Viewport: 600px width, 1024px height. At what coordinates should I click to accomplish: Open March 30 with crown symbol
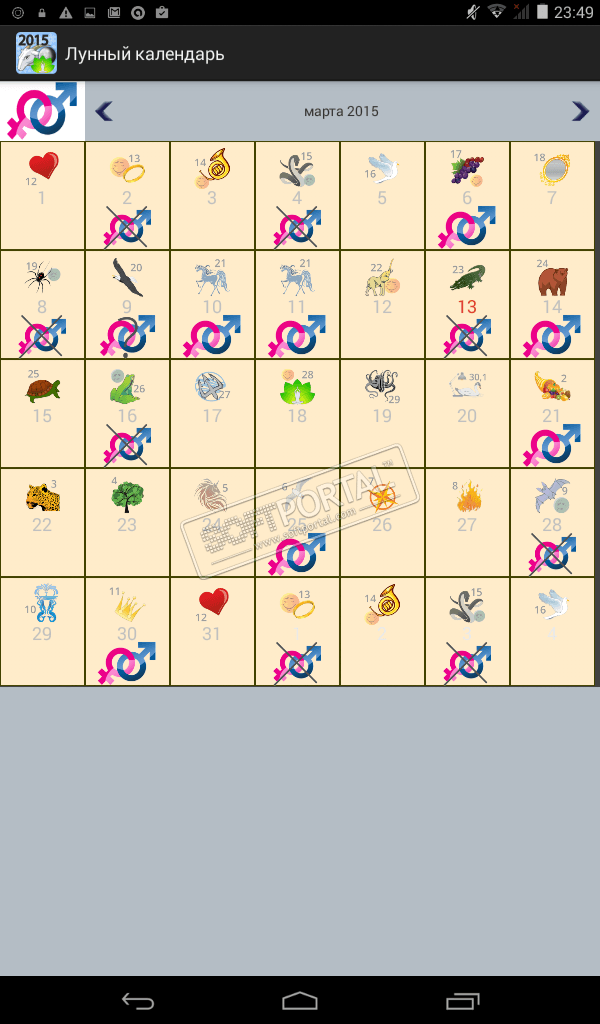(x=127, y=631)
